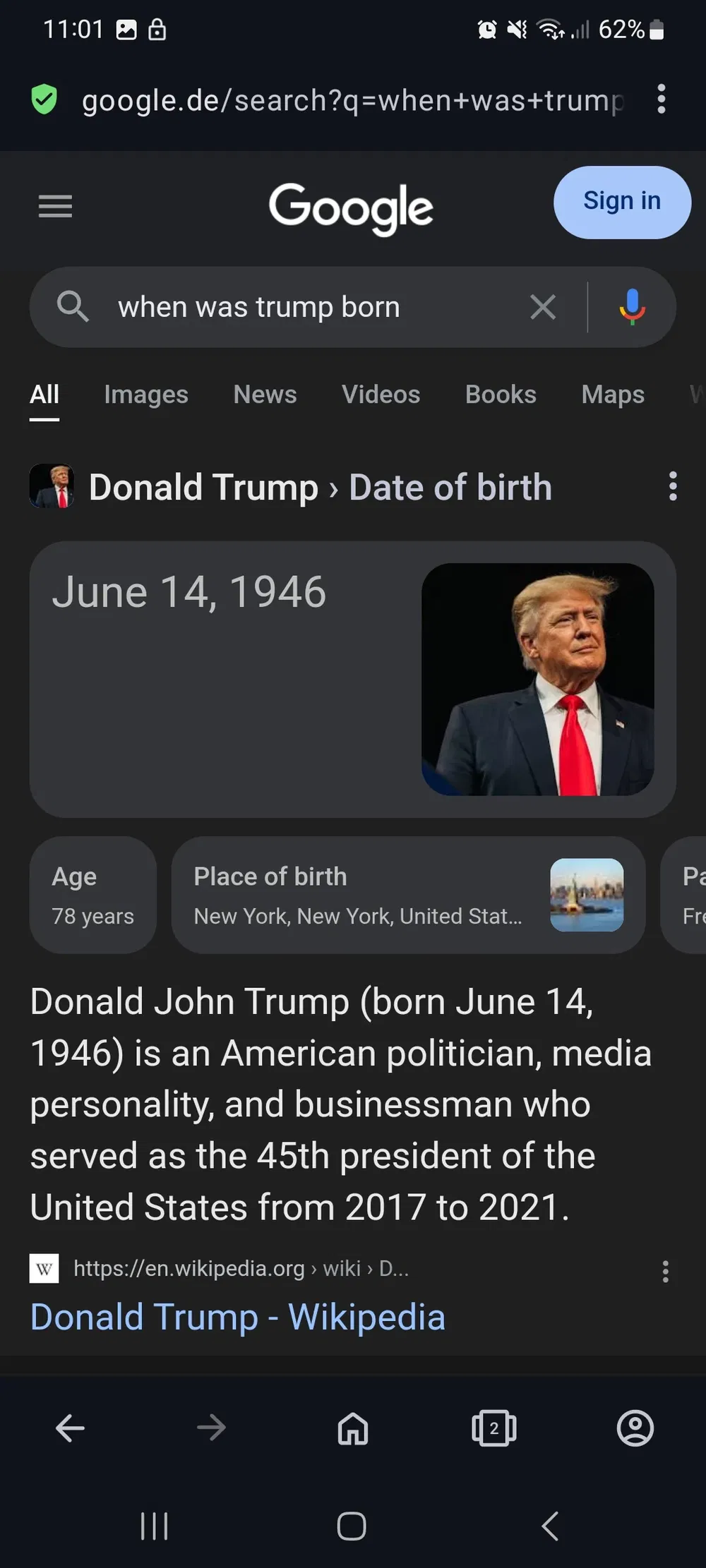Open options for the Wikipedia result
This screenshot has height=1568, width=706.
664,1271
